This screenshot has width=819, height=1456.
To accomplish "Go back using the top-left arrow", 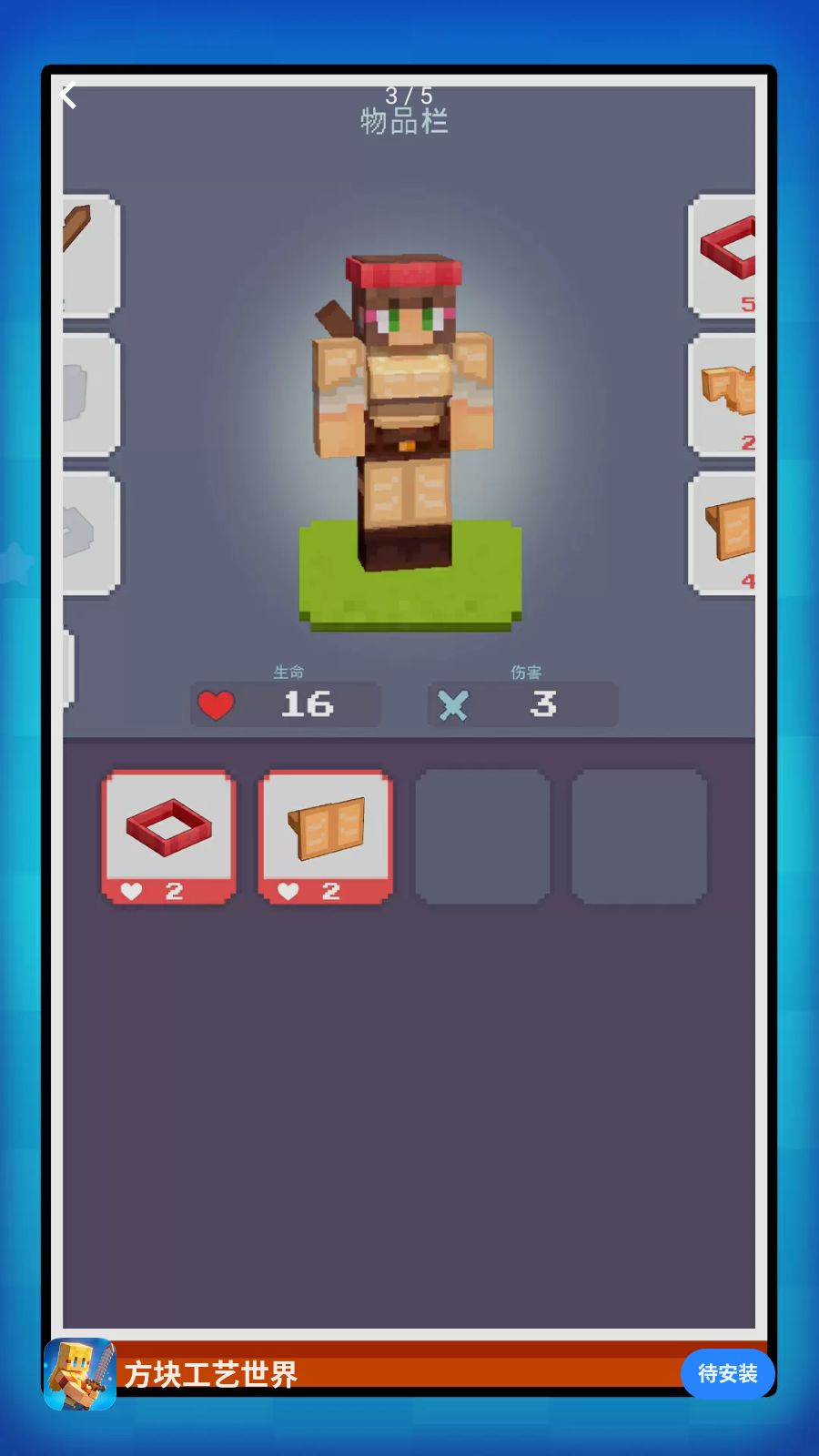I will click(68, 96).
